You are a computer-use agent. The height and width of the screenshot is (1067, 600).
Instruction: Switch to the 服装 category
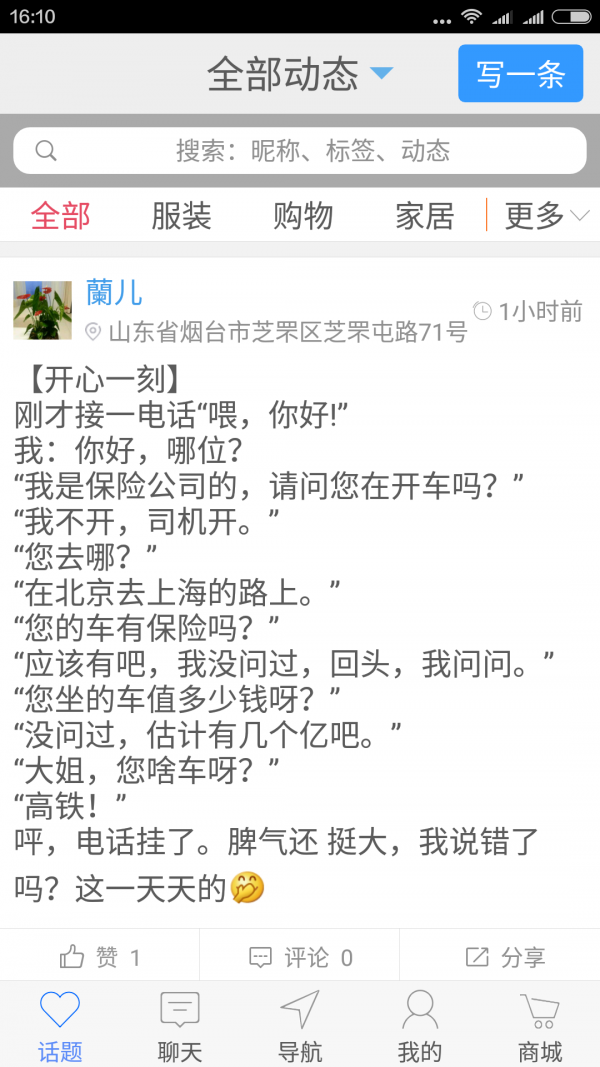pos(181,215)
